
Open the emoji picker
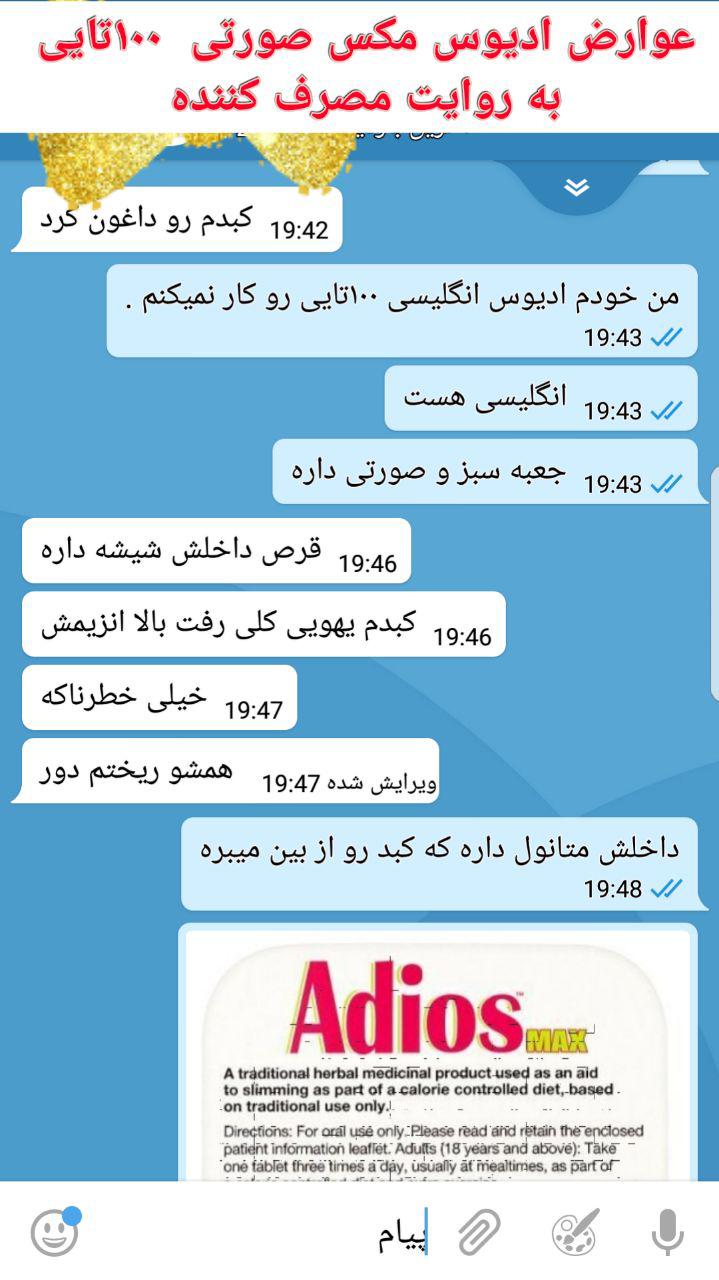tap(54, 1233)
